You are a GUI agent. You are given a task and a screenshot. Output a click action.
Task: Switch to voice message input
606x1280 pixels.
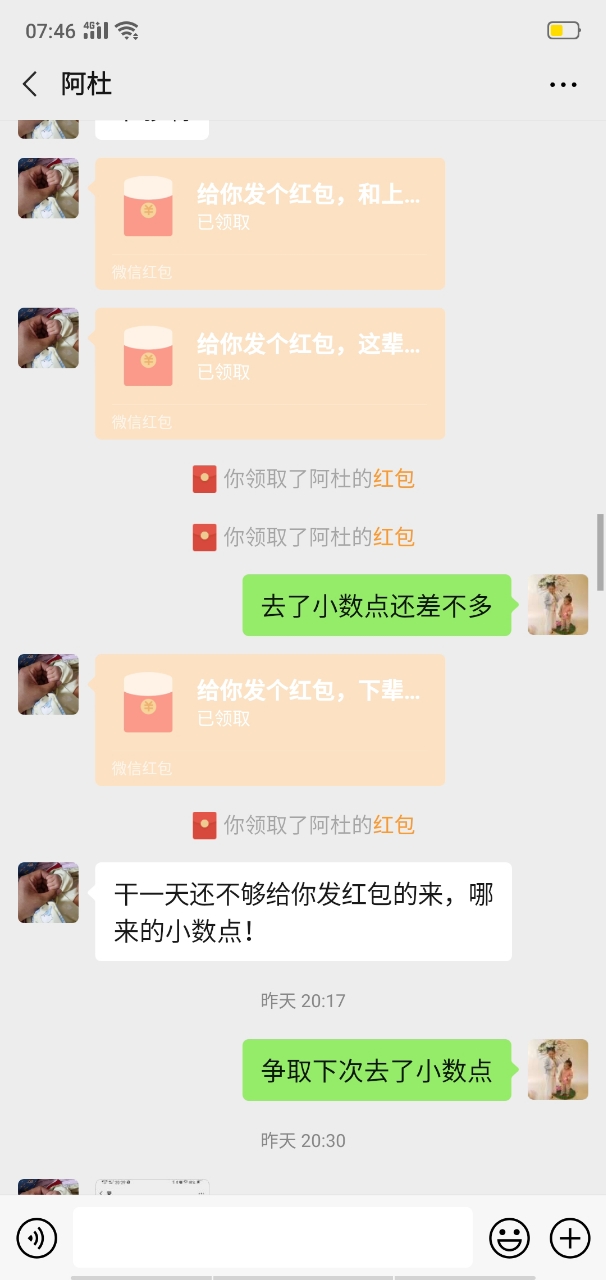(x=37, y=1239)
